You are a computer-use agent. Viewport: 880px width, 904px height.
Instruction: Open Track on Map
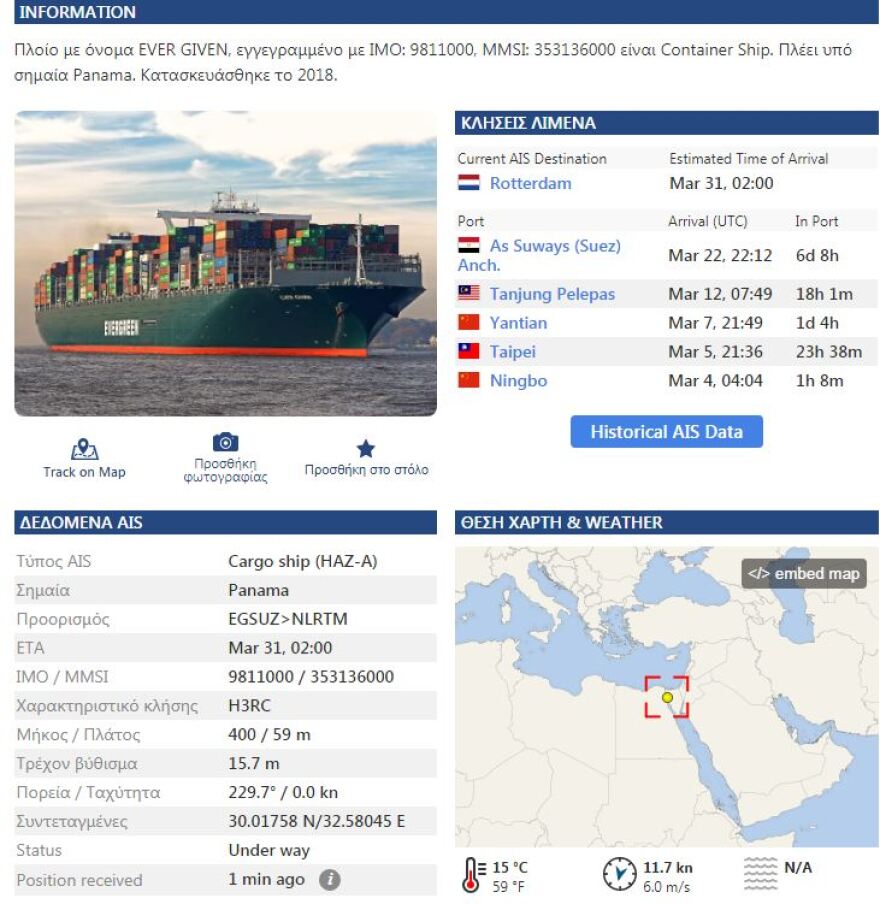pyautogui.click(x=84, y=459)
